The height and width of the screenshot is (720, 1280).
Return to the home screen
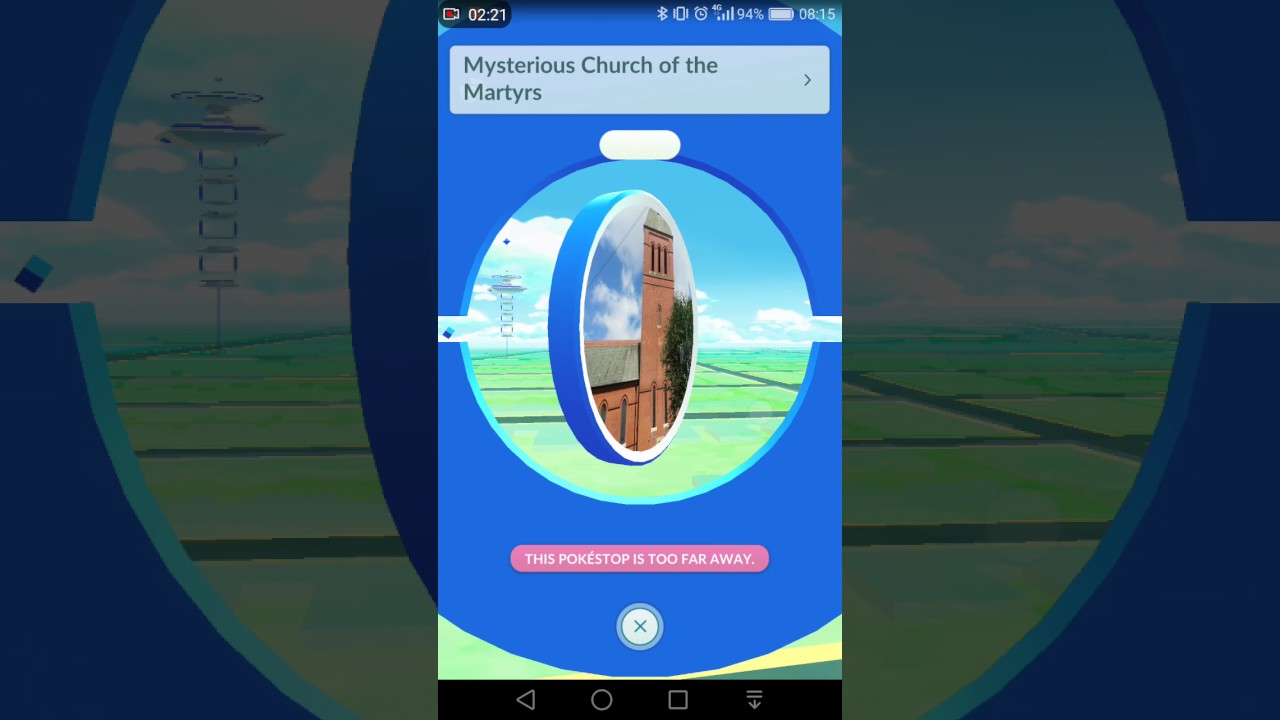tap(602, 700)
